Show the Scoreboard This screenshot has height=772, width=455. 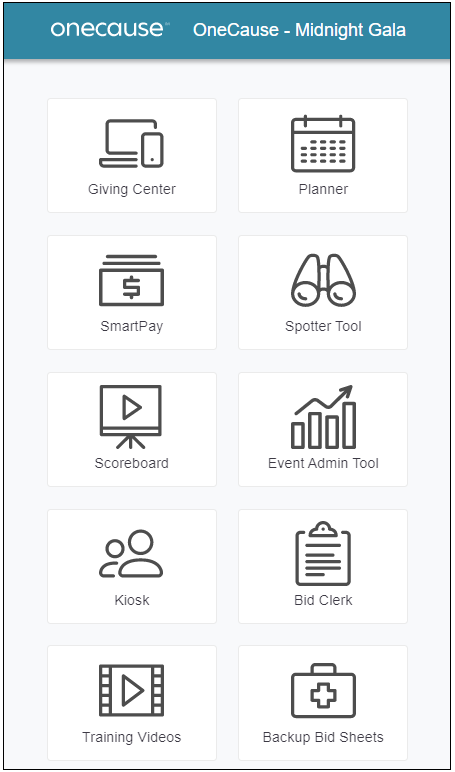[131, 429]
